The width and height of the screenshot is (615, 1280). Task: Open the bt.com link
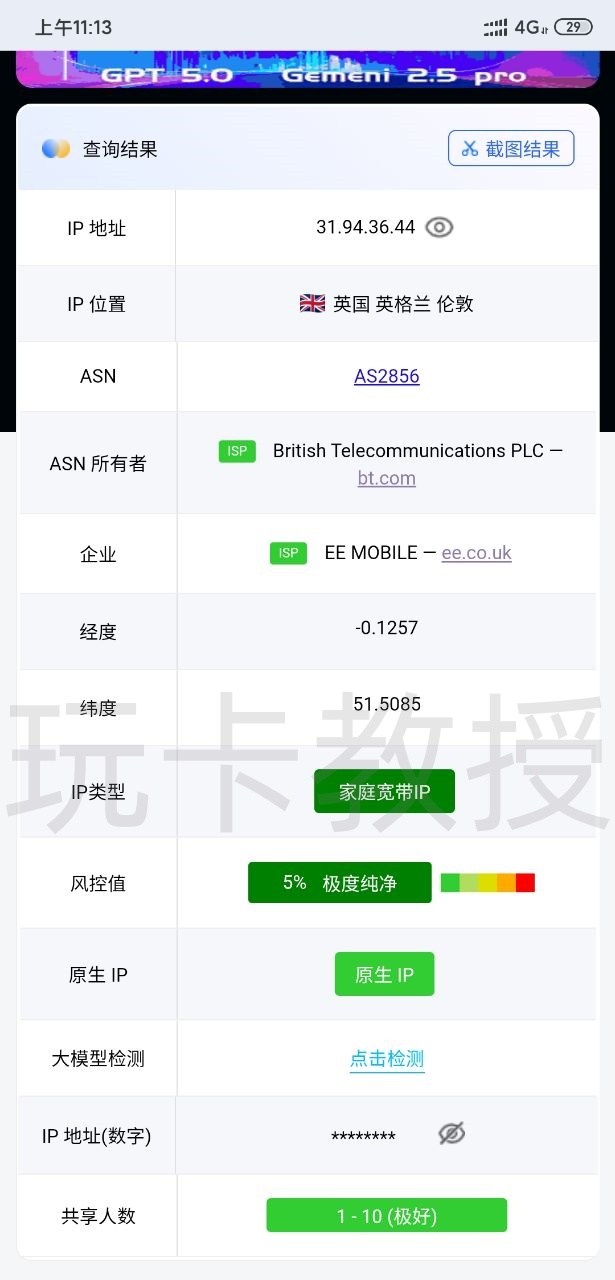tap(386, 478)
